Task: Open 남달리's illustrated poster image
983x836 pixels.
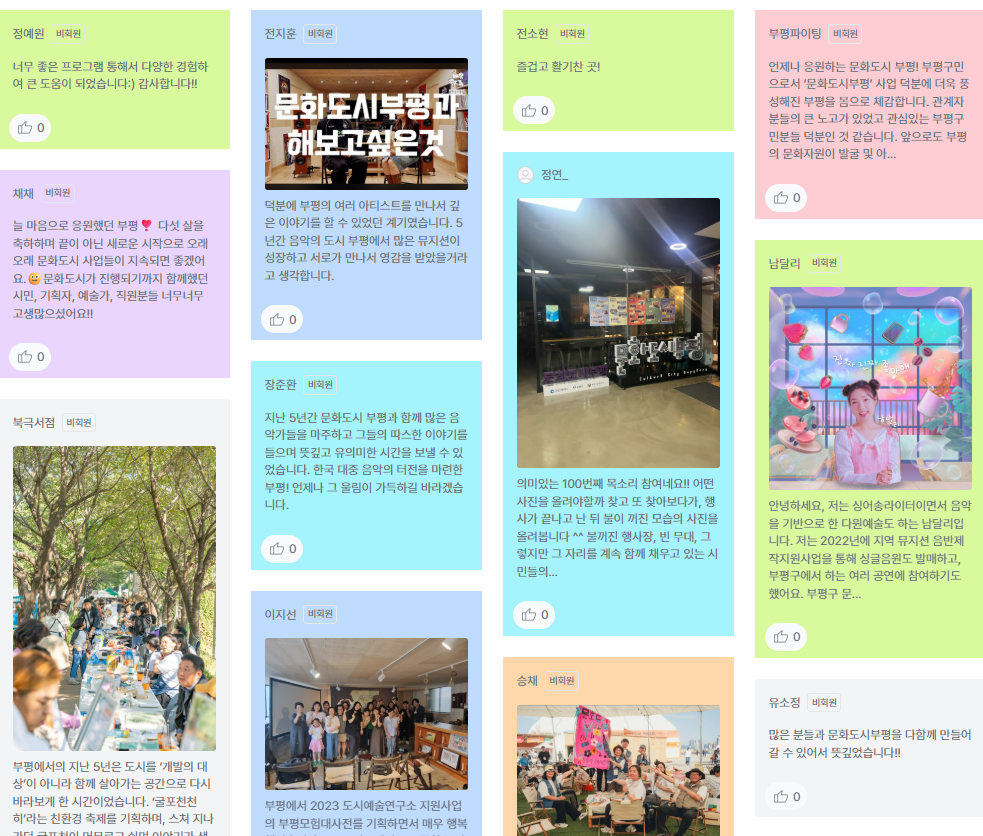Action: click(870, 388)
